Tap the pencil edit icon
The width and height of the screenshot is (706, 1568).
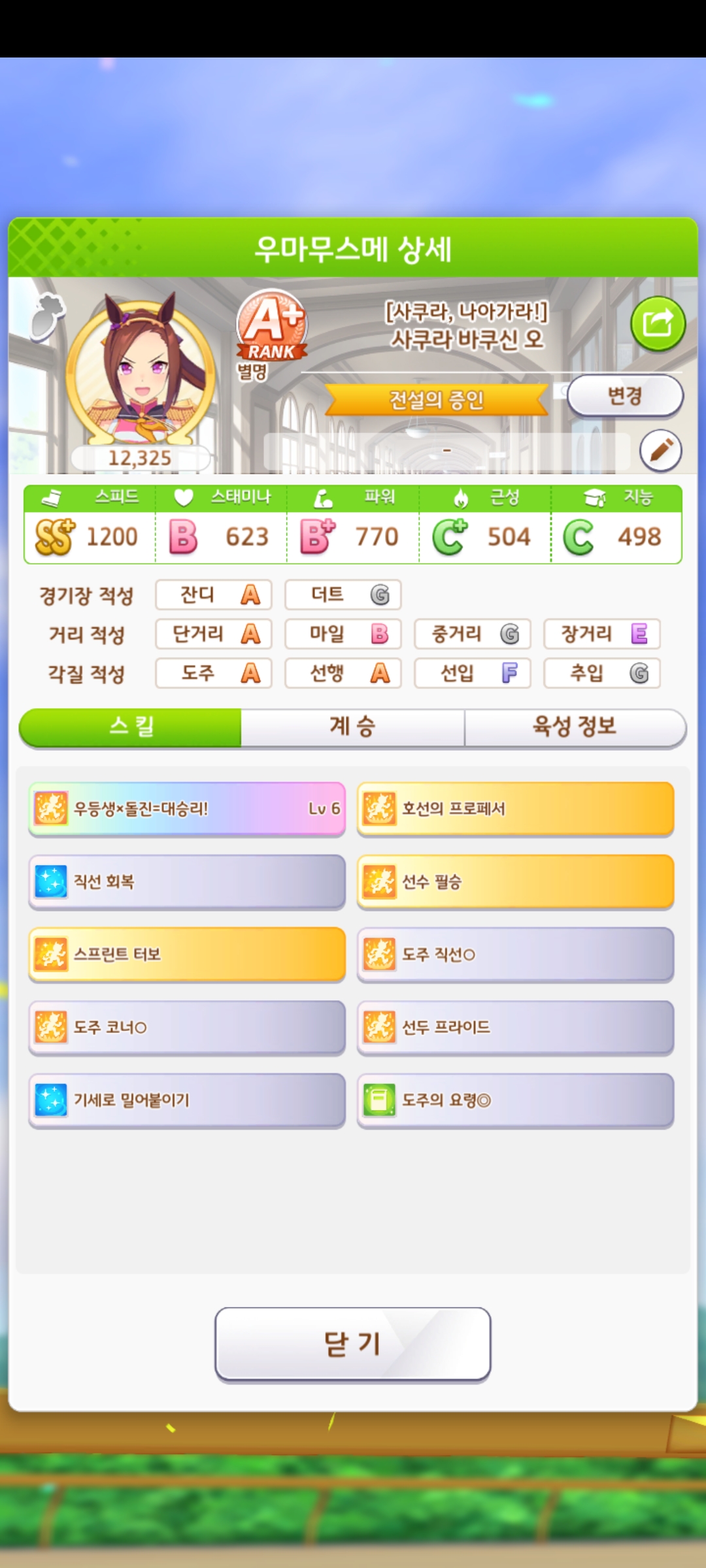point(660,450)
